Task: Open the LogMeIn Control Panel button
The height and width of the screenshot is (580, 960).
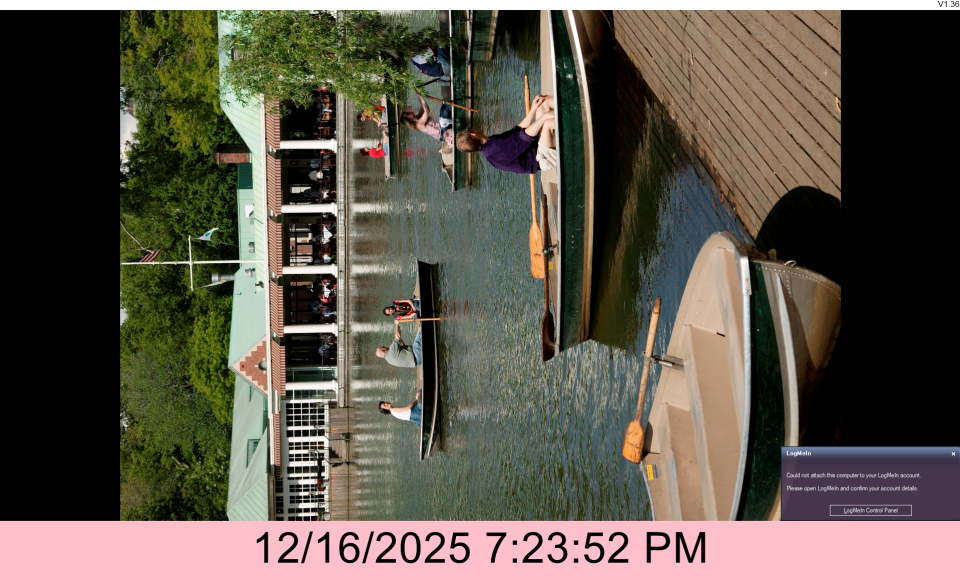Action: pos(870,510)
